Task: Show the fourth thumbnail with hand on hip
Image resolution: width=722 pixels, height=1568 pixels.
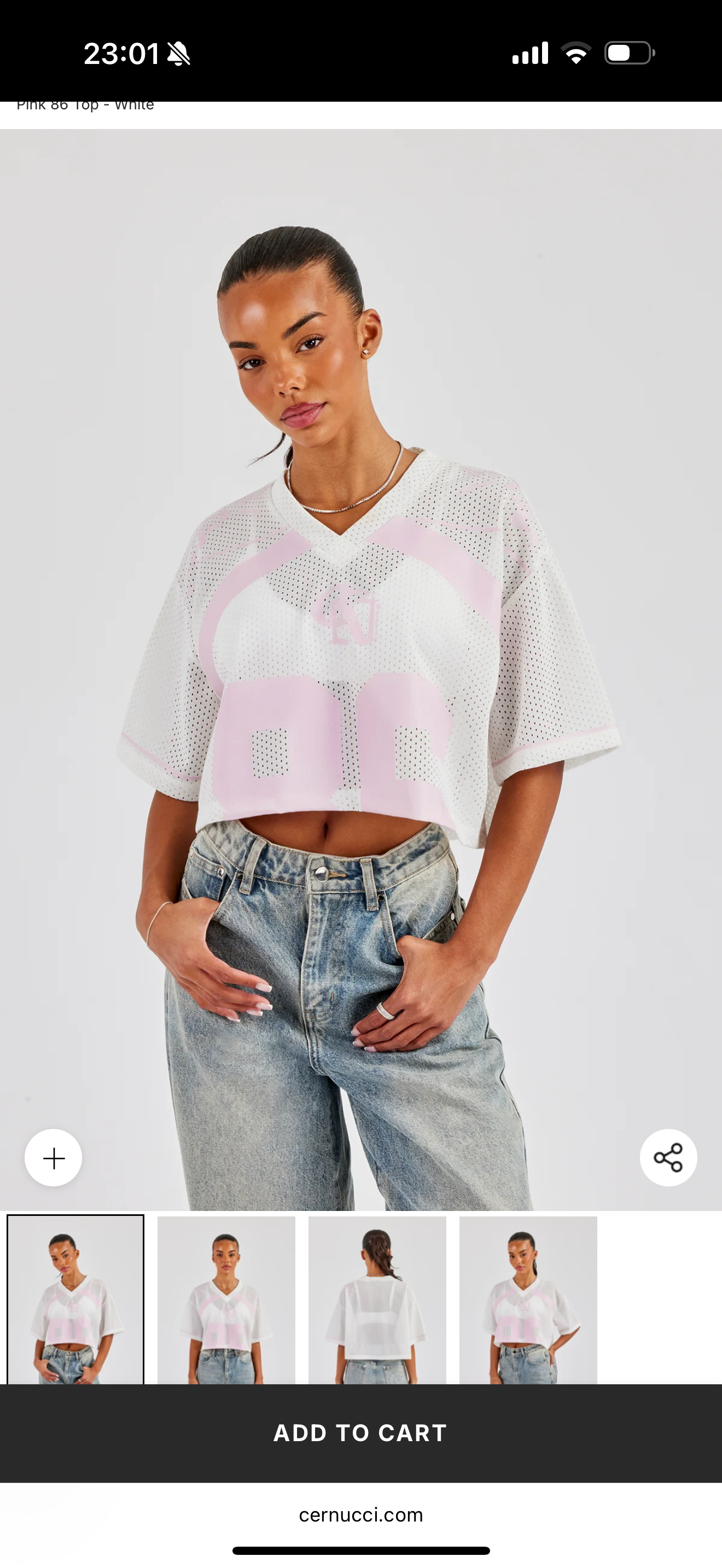Action: [x=528, y=1299]
